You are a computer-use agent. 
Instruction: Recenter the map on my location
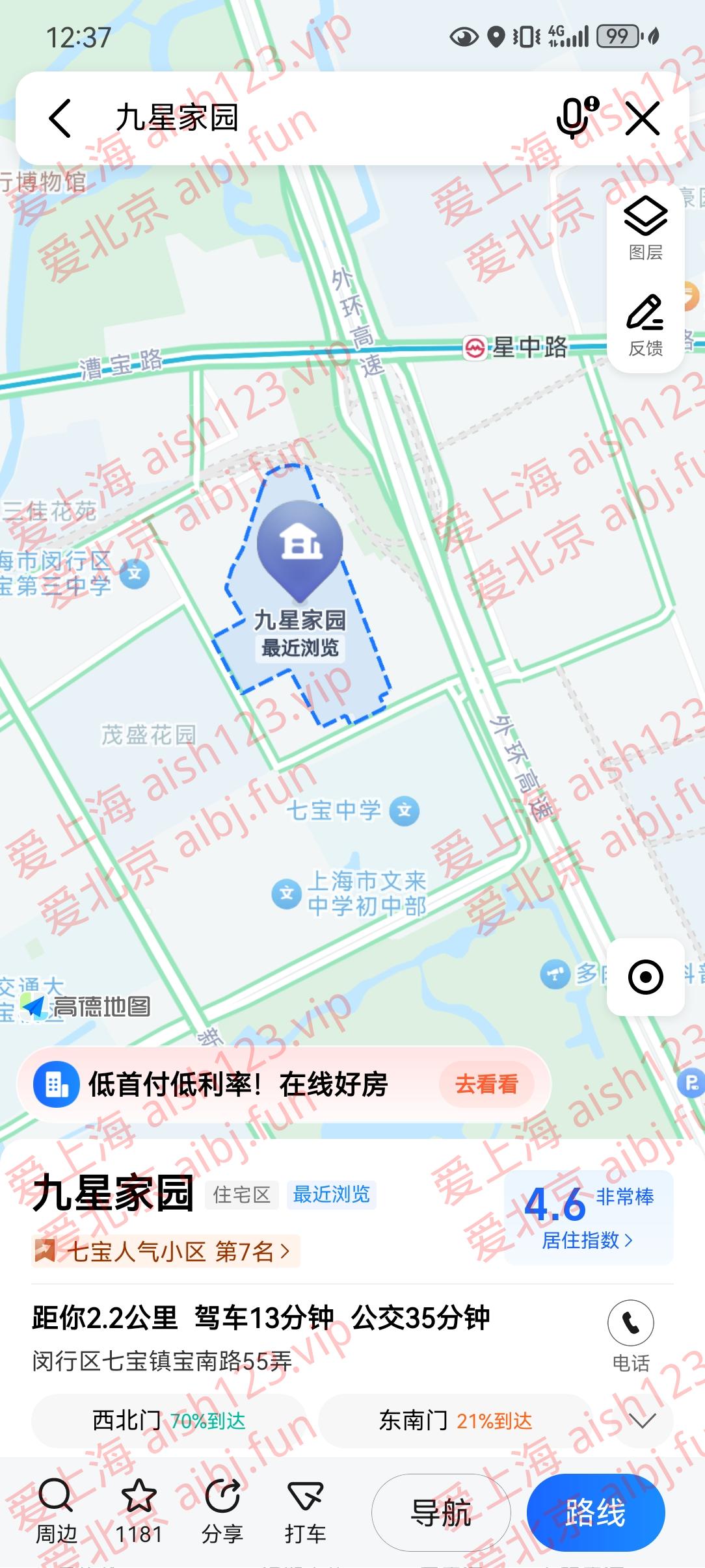645,976
